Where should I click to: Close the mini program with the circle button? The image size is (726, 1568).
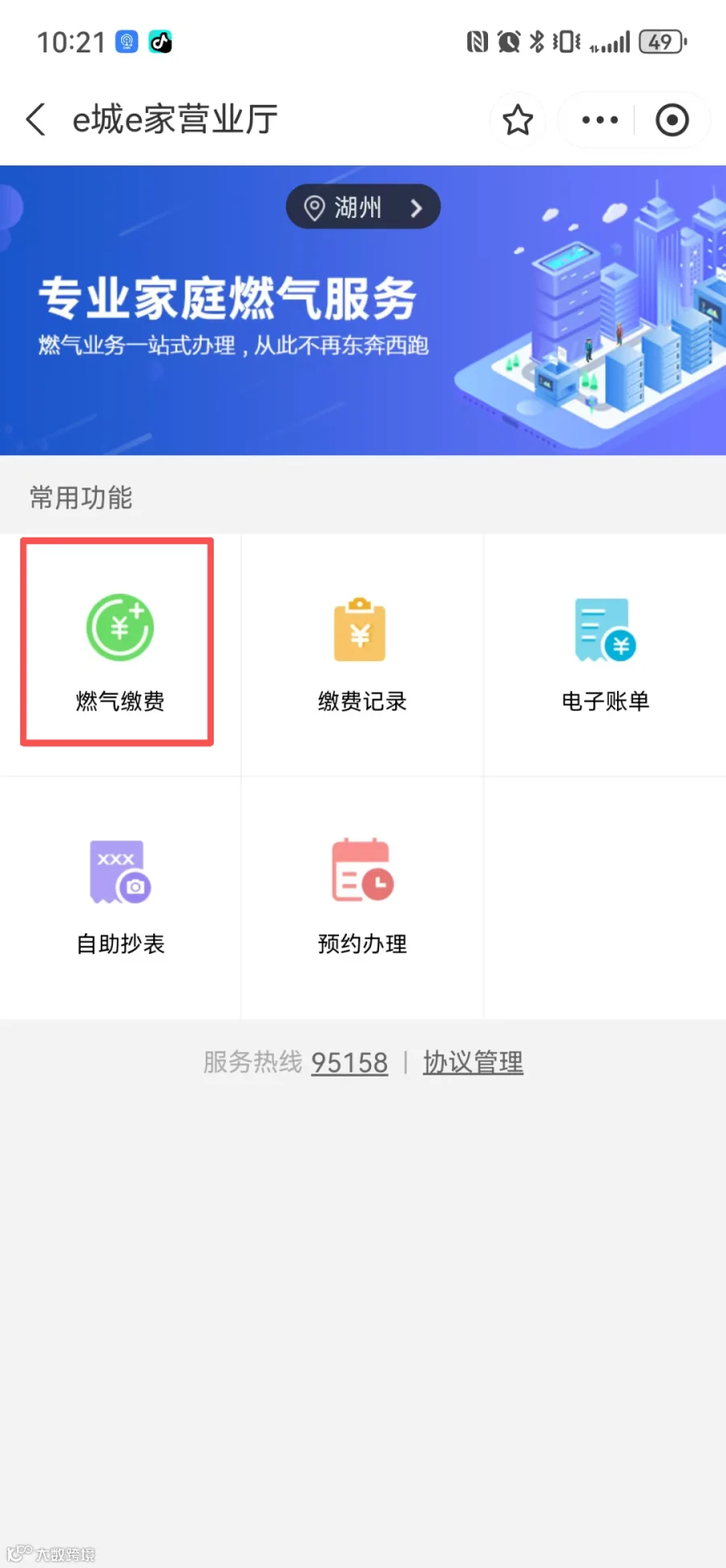672,120
